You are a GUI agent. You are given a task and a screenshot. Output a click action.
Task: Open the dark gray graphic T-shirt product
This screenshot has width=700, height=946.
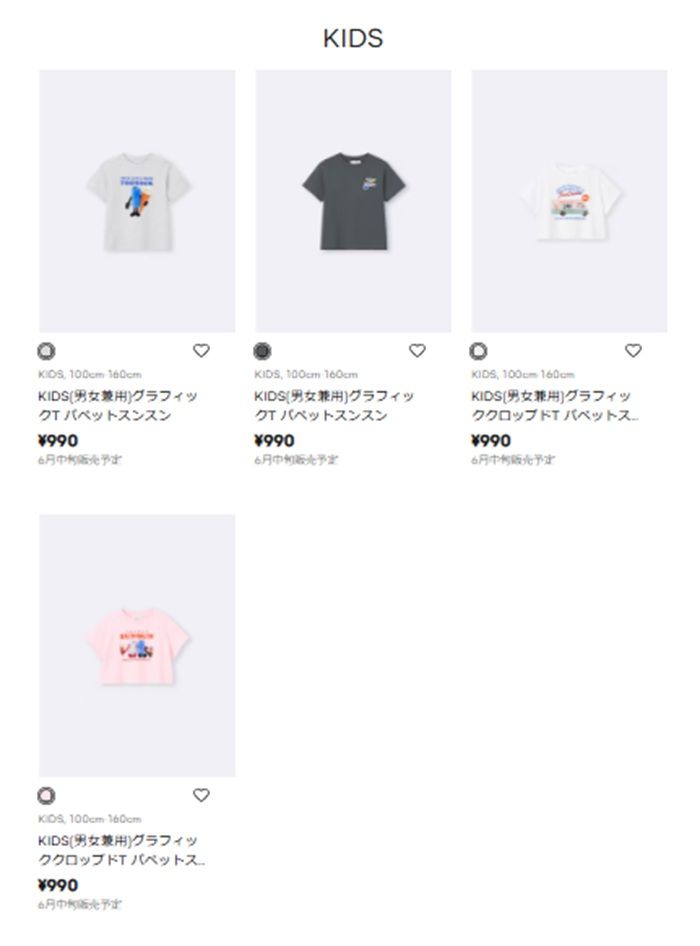(x=353, y=201)
